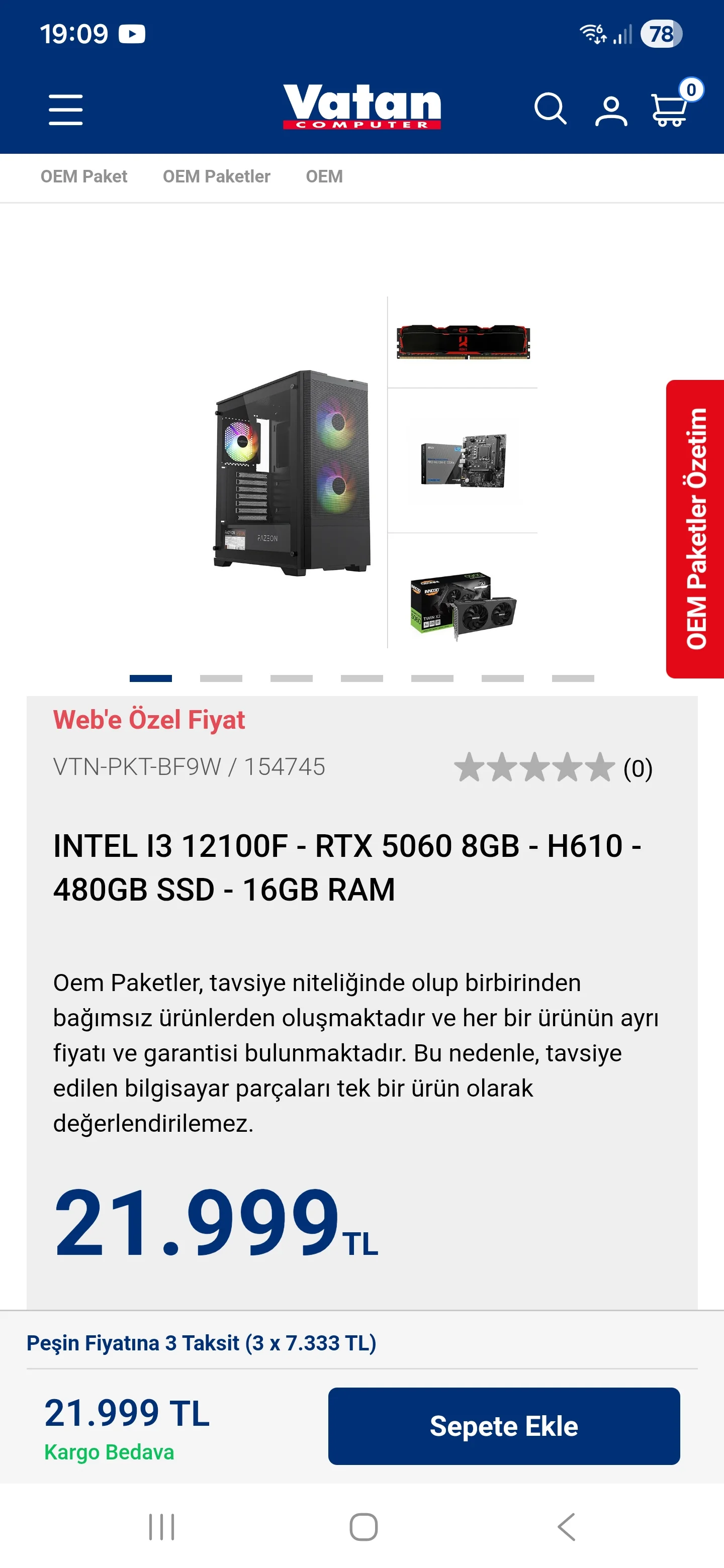Screen dimensions: 724x1568
Task: Open the search icon
Action: [x=550, y=110]
